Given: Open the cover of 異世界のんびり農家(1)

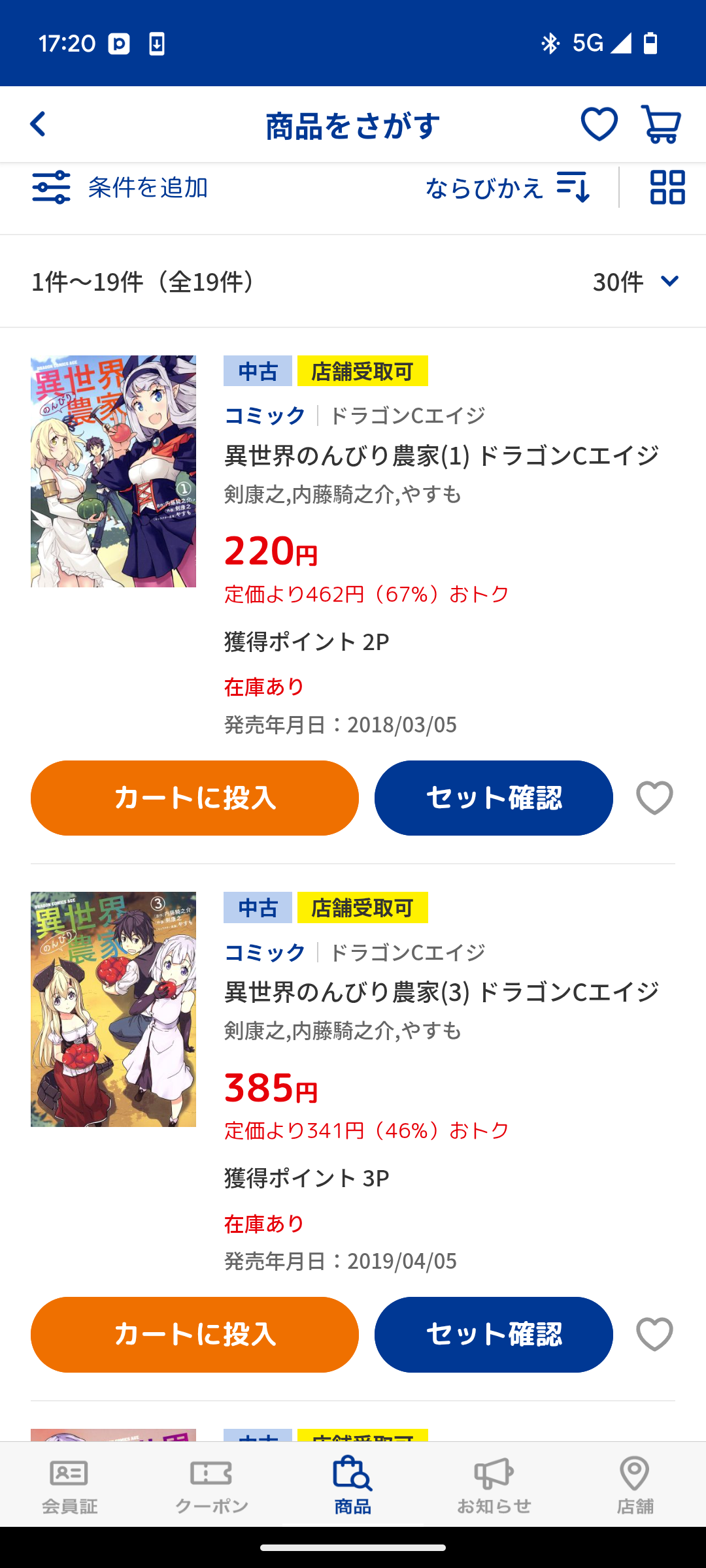Looking at the screenshot, I should click(x=113, y=471).
